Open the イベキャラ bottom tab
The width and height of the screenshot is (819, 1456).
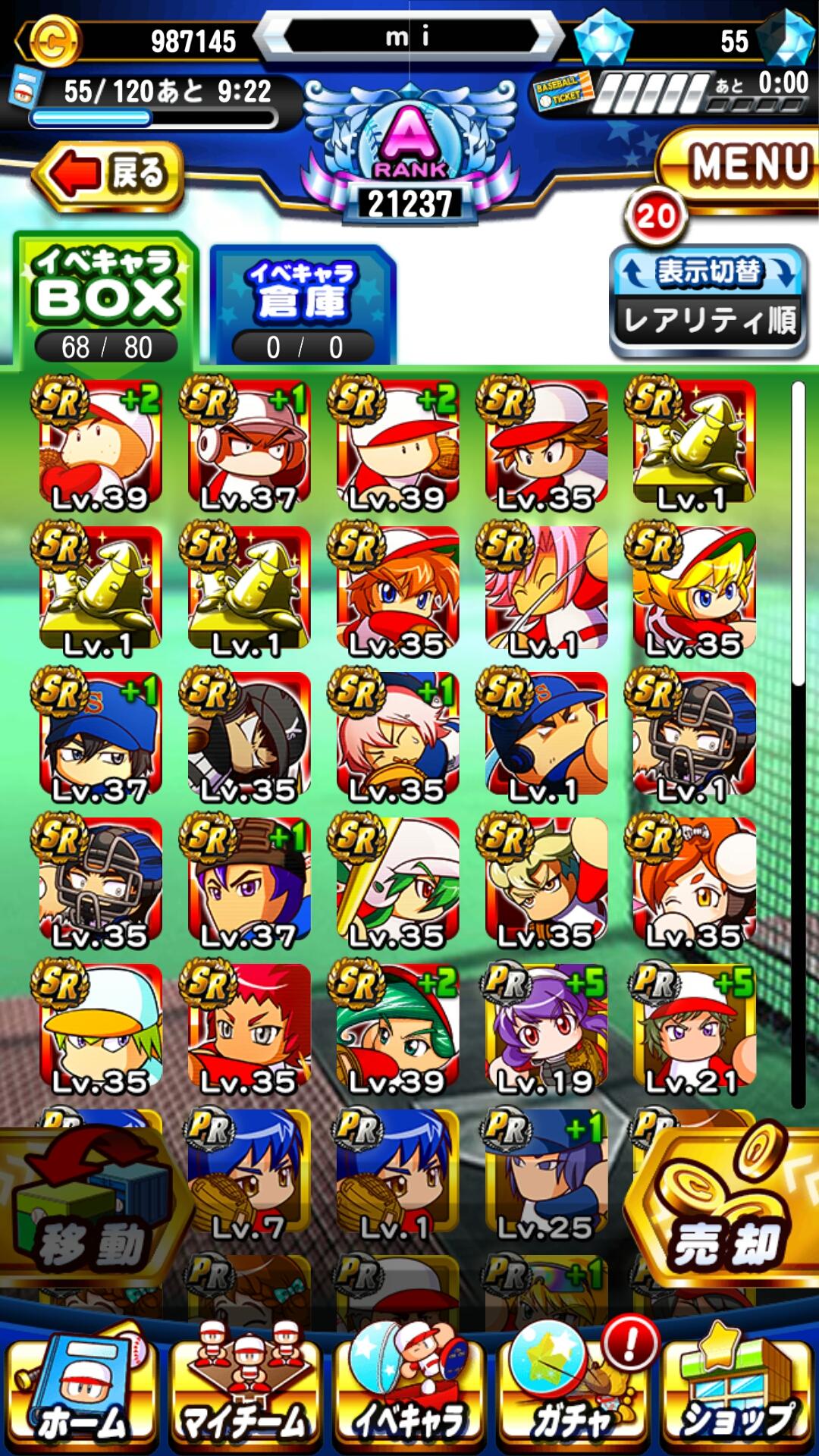[409, 1395]
